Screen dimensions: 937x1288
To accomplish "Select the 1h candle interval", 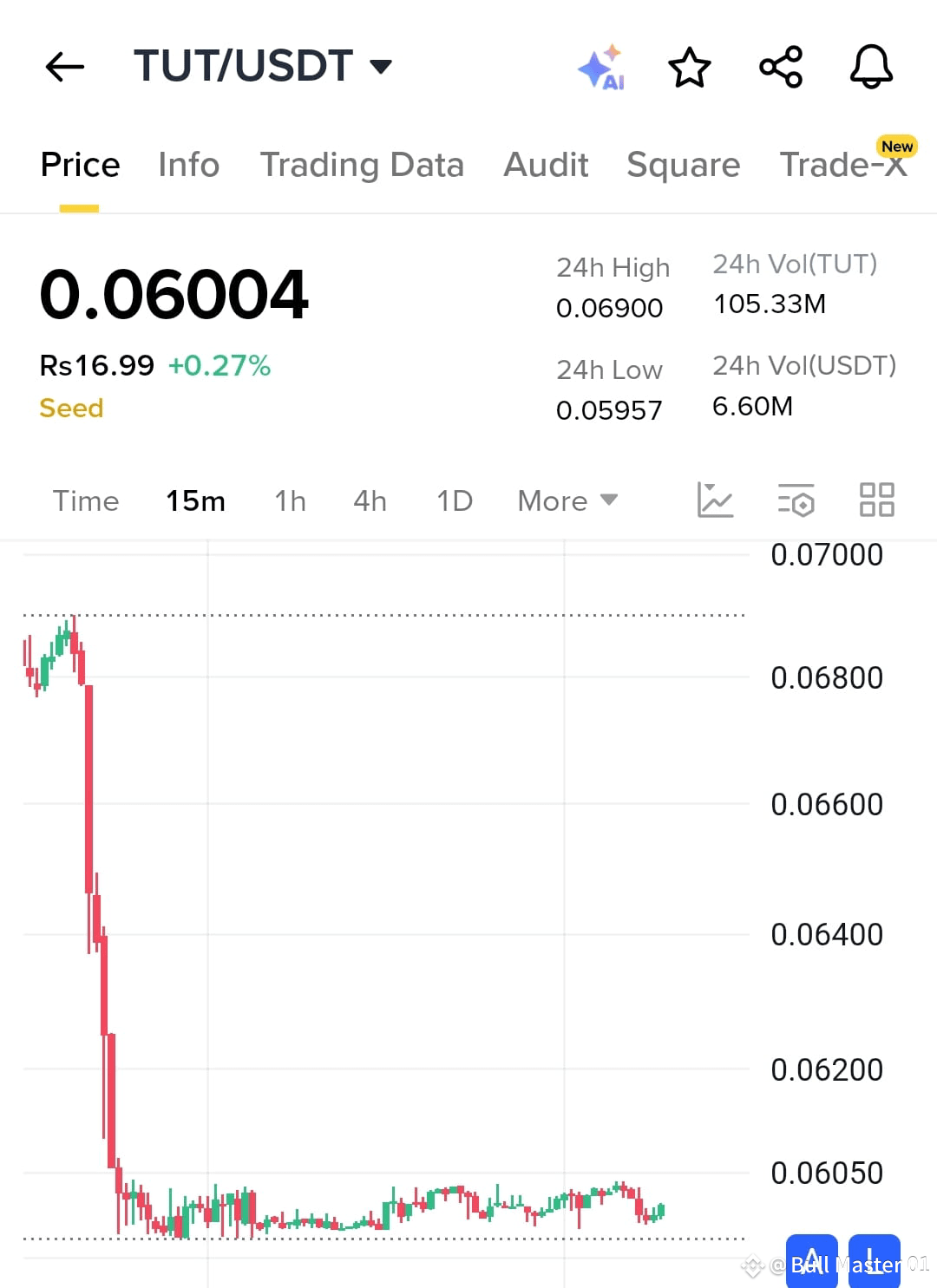I will click(x=289, y=500).
